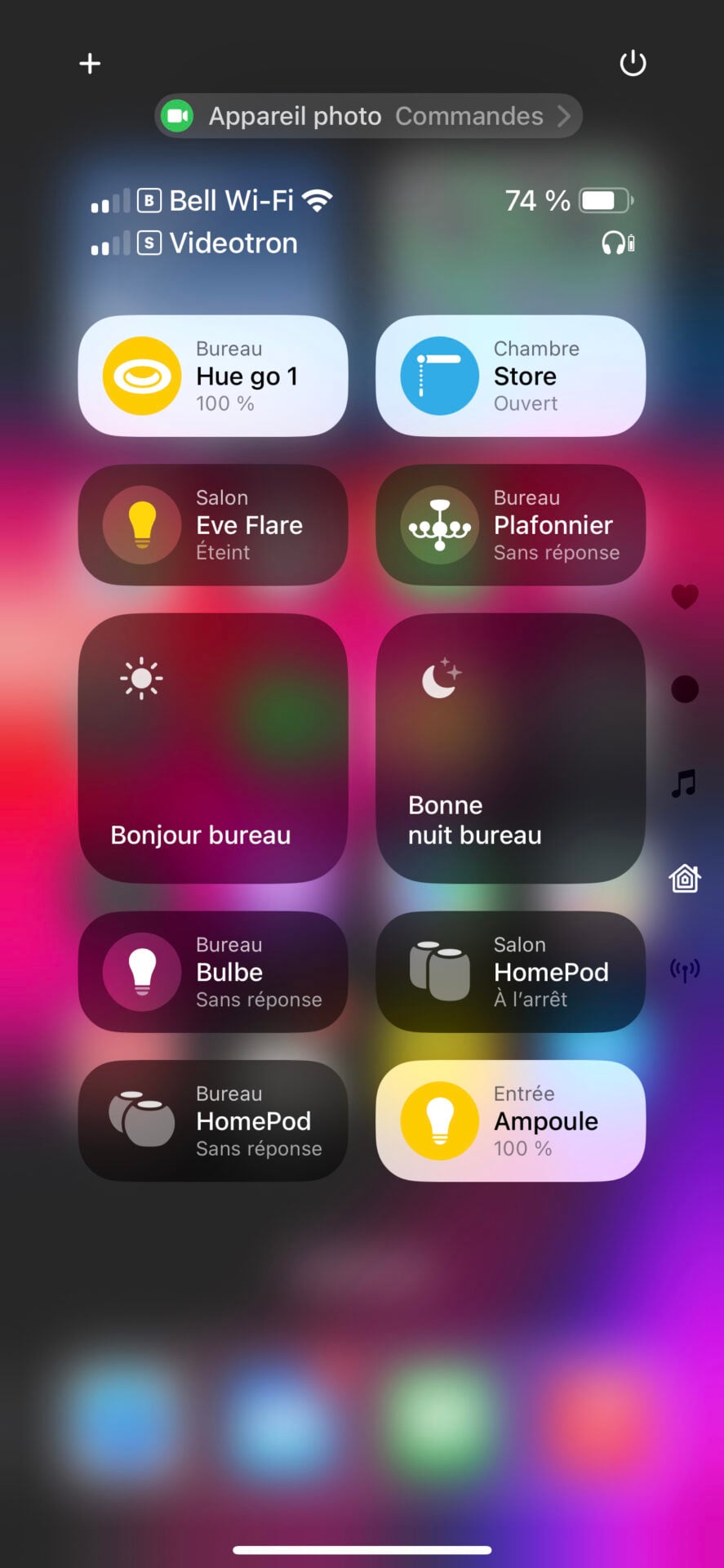This screenshot has width=724, height=1568.
Task: Run the Bonjour bureau scene
Action: coord(213,748)
